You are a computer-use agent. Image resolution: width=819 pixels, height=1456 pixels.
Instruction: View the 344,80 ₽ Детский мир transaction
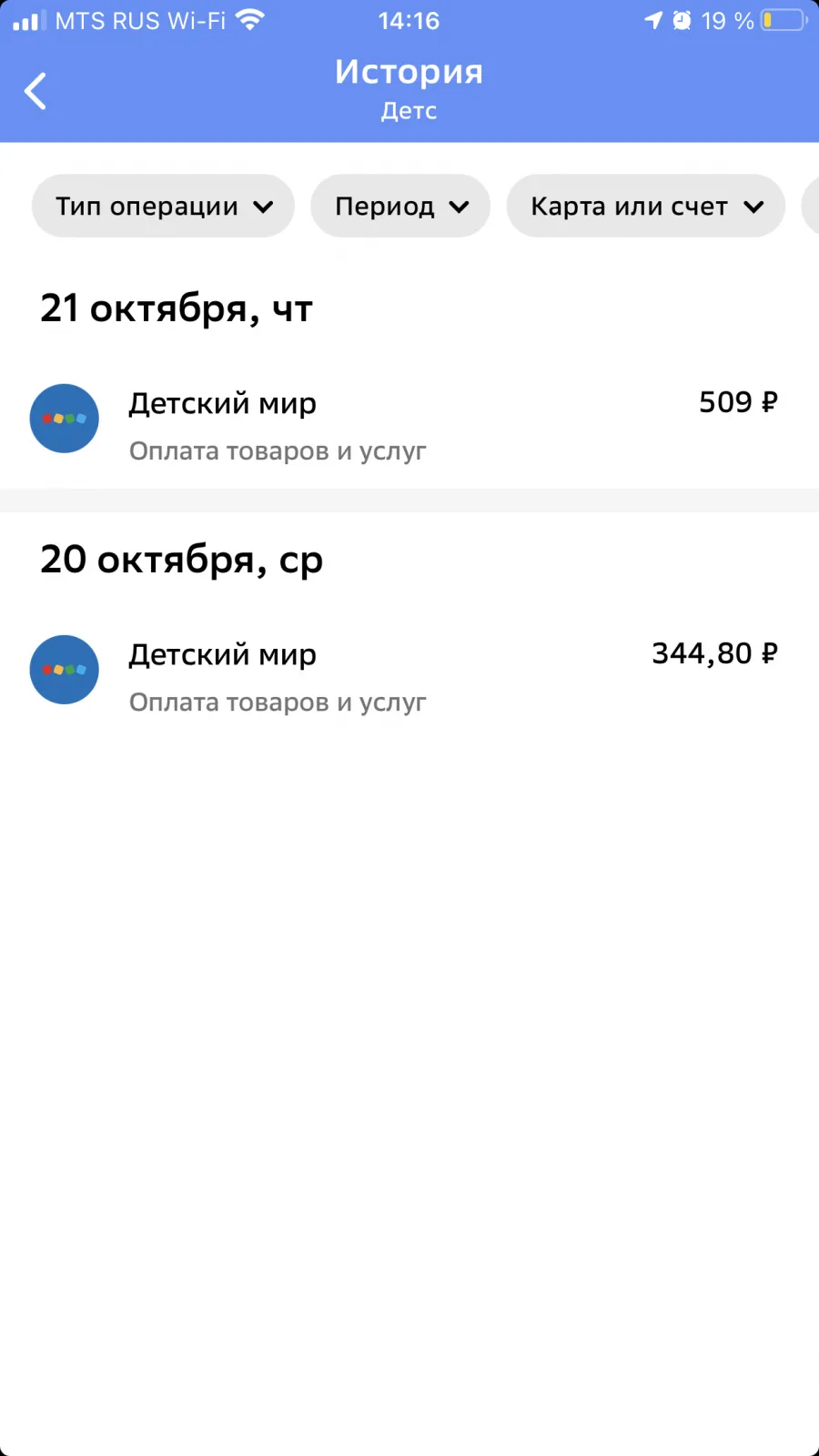click(409, 674)
